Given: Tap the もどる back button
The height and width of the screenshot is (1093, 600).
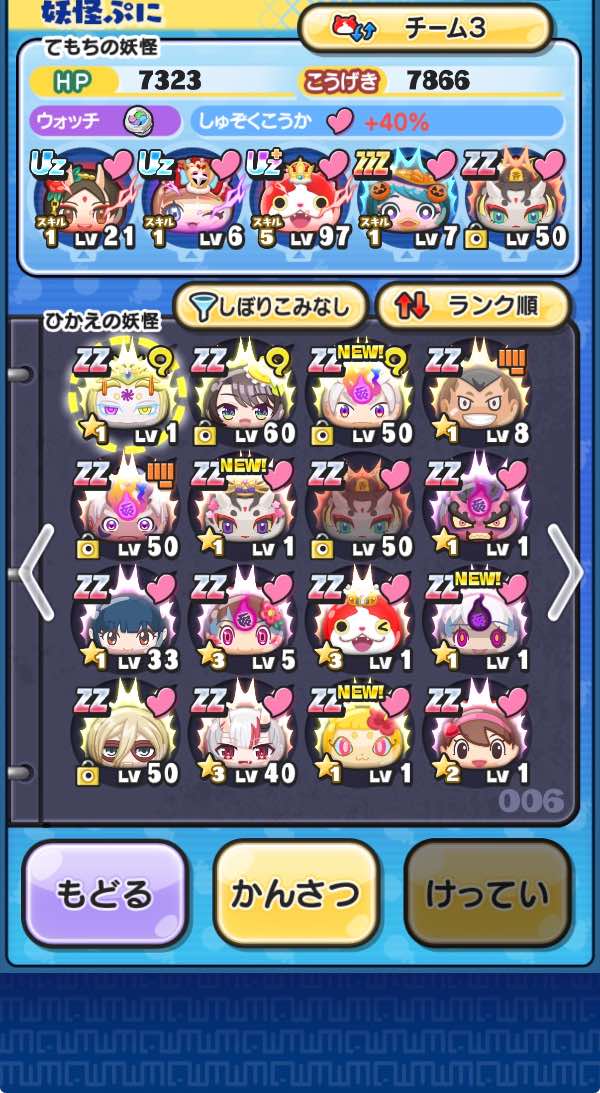Looking at the screenshot, I should point(105,893).
